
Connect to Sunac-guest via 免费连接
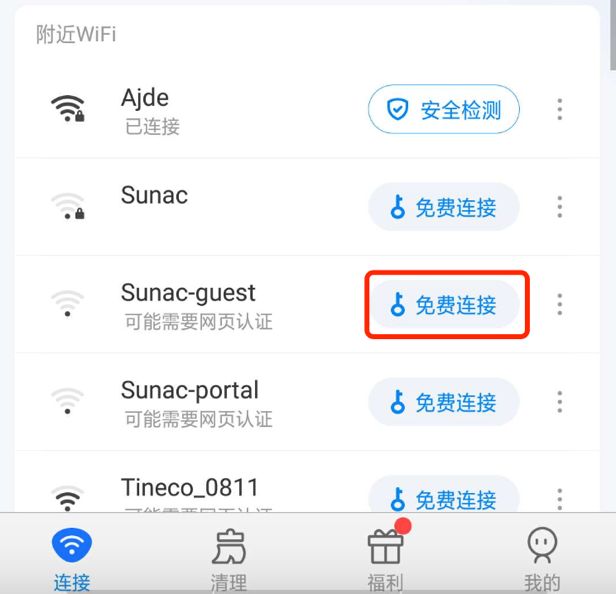coord(443,305)
